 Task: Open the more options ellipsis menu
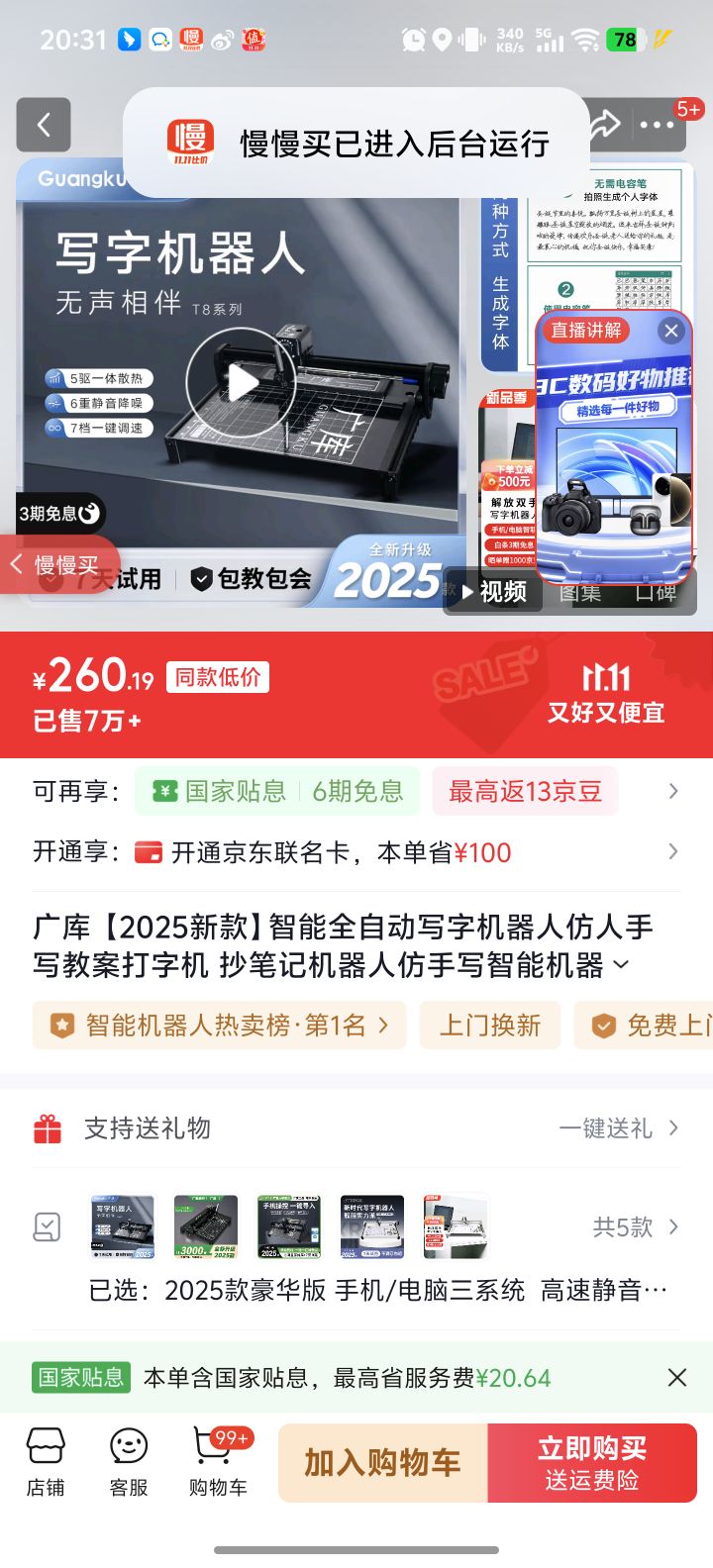[657, 125]
